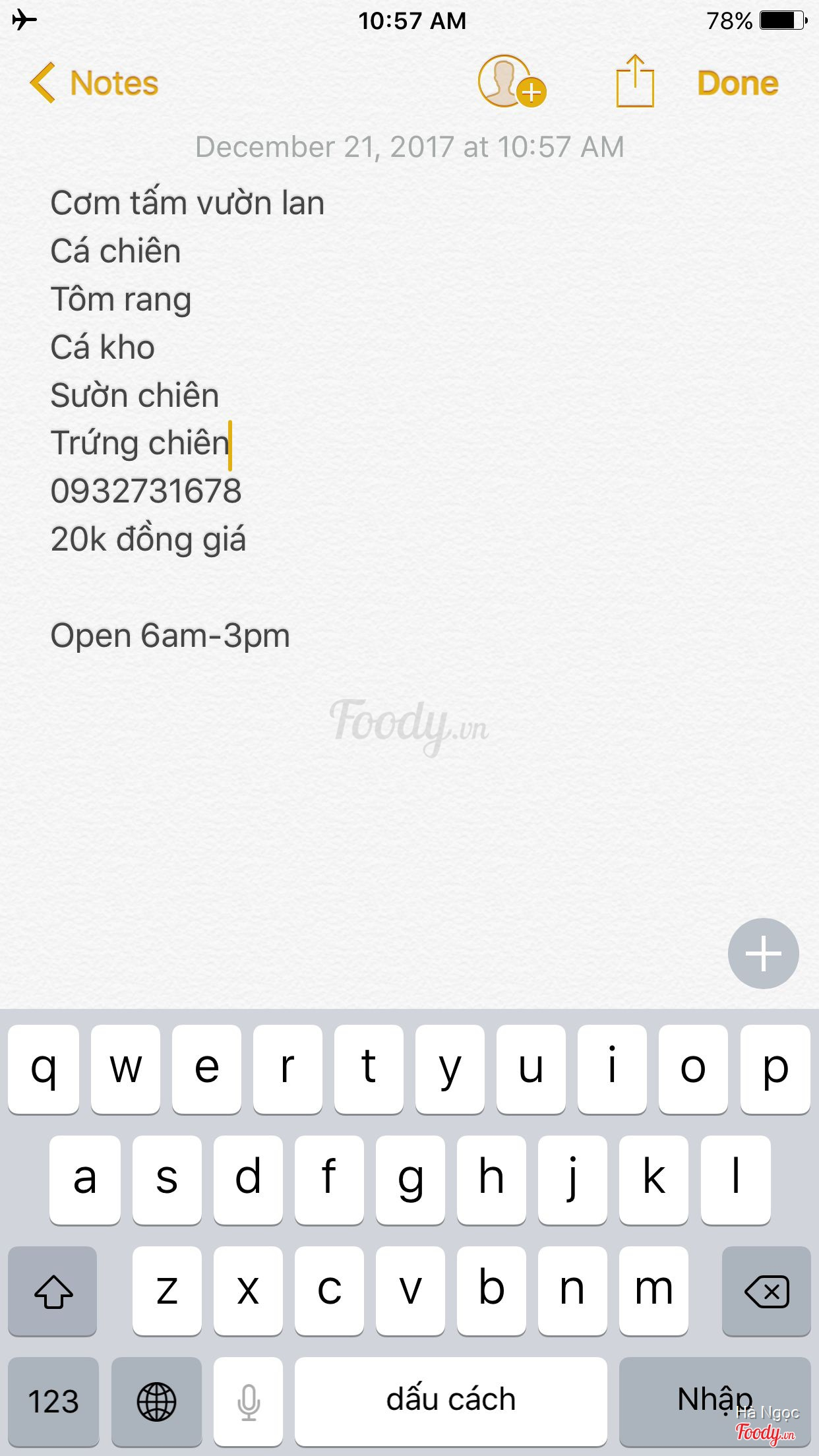This screenshot has height=1456, width=819.
Task: Add people to this note
Action: click(x=510, y=82)
